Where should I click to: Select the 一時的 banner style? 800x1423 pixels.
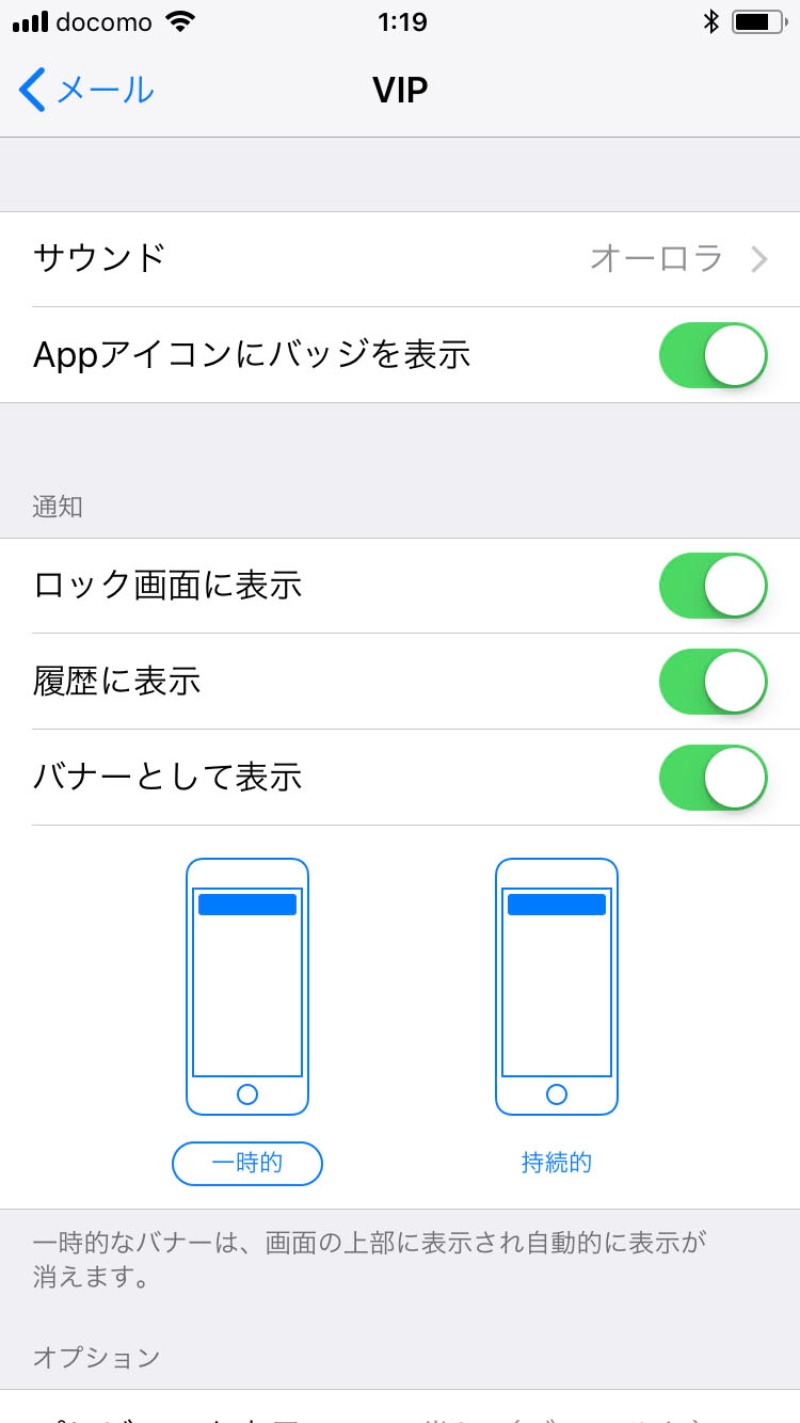(247, 1163)
